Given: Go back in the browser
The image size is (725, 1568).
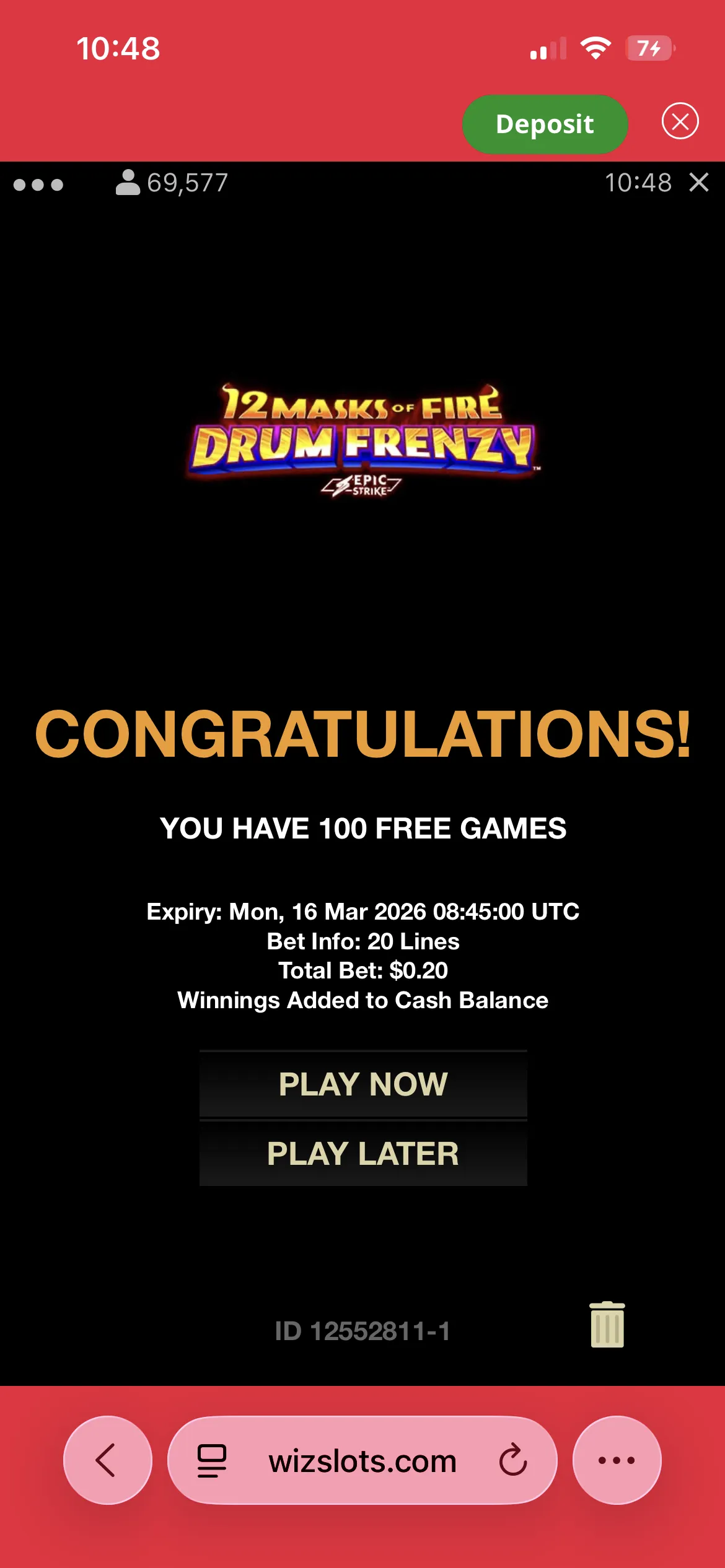Looking at the screenshot, I should (x=107, y=1460).
